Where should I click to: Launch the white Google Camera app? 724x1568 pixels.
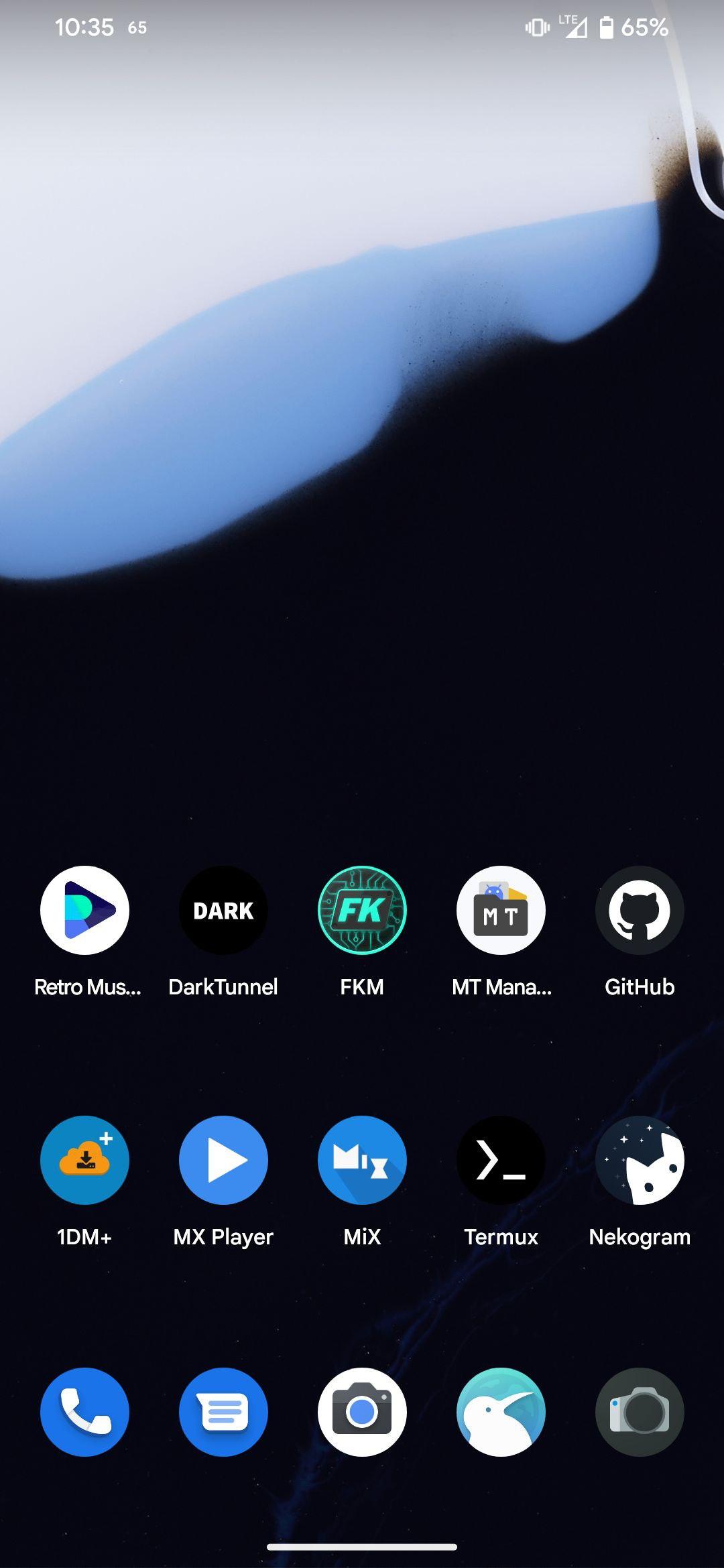(362, 1412)
